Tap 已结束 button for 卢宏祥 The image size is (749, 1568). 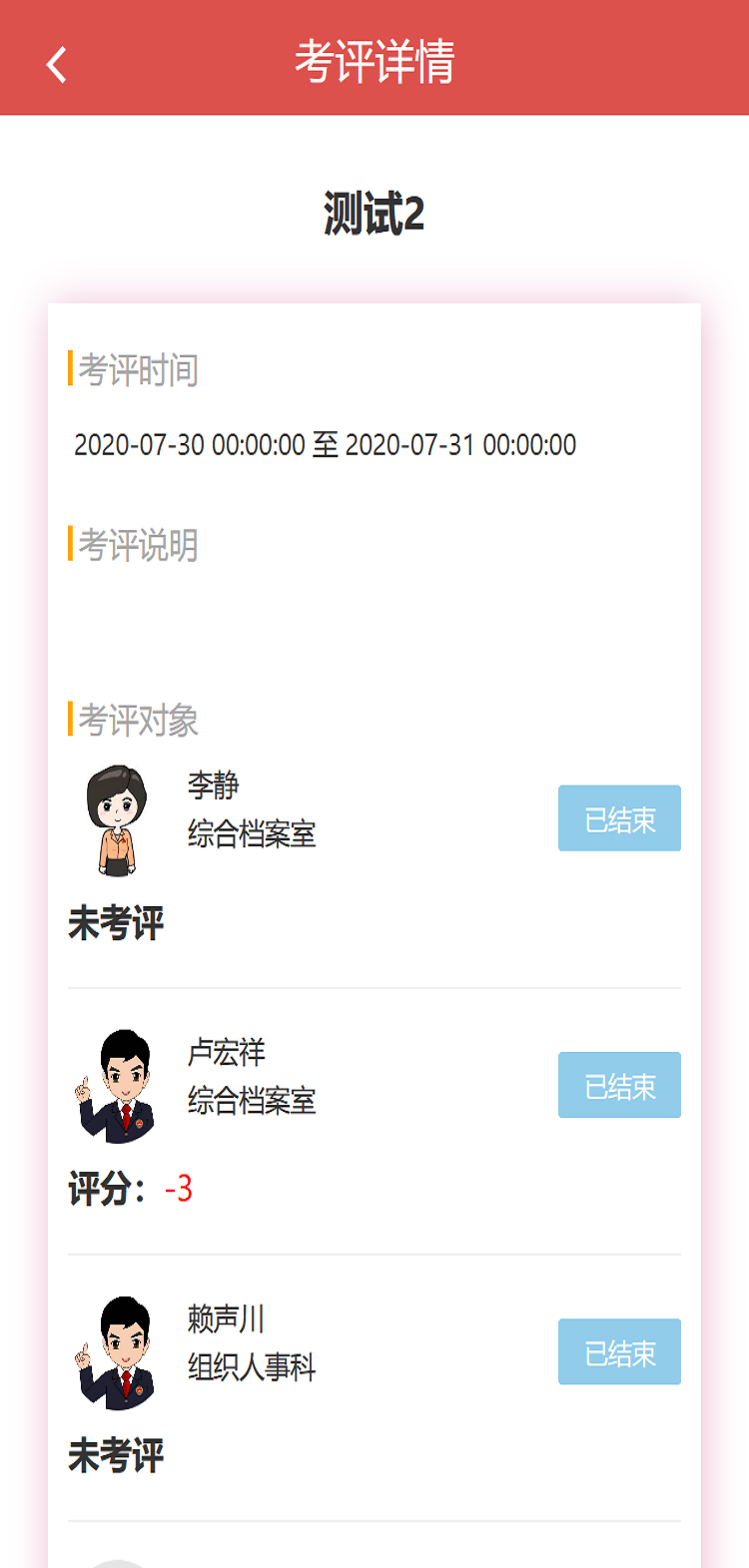[x=619, y=1085]
